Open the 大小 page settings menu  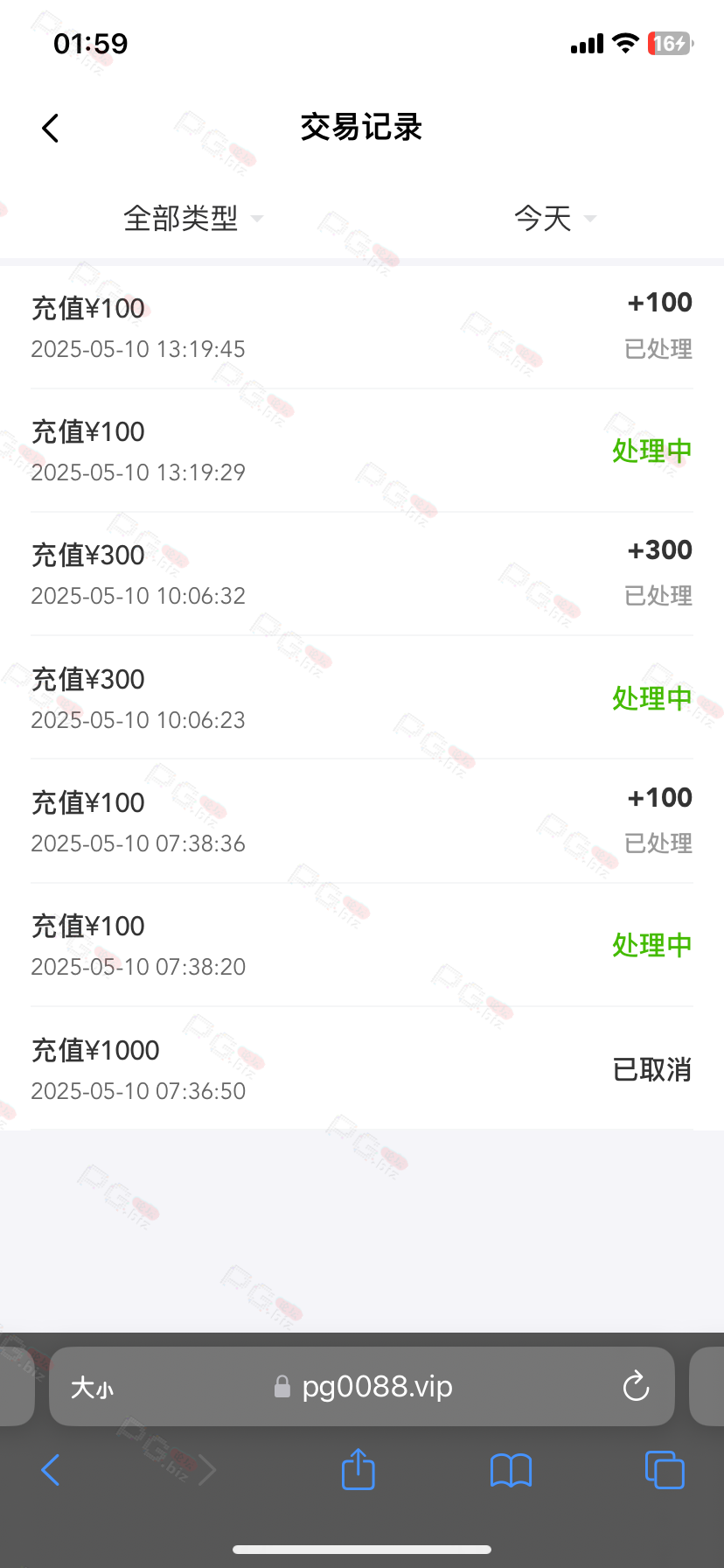point(92,1388)
